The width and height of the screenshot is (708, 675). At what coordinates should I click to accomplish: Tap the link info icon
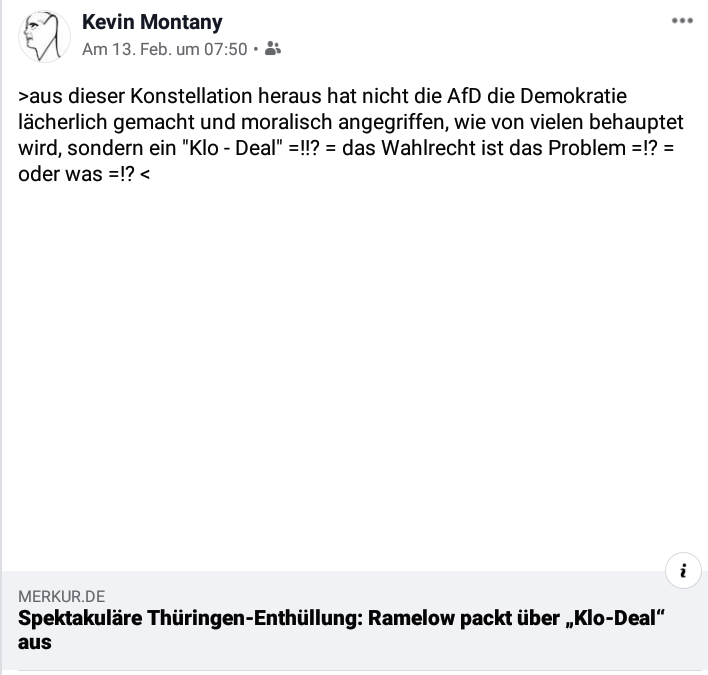[683, 571]
